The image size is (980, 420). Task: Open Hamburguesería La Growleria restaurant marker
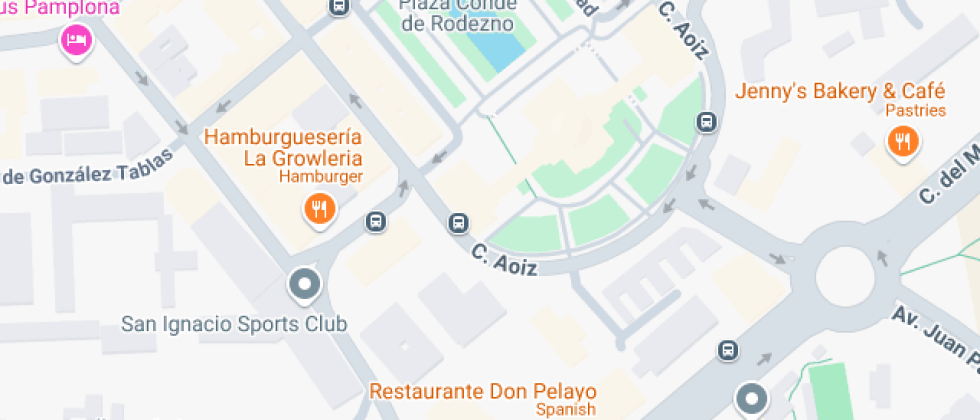[319, 208]
